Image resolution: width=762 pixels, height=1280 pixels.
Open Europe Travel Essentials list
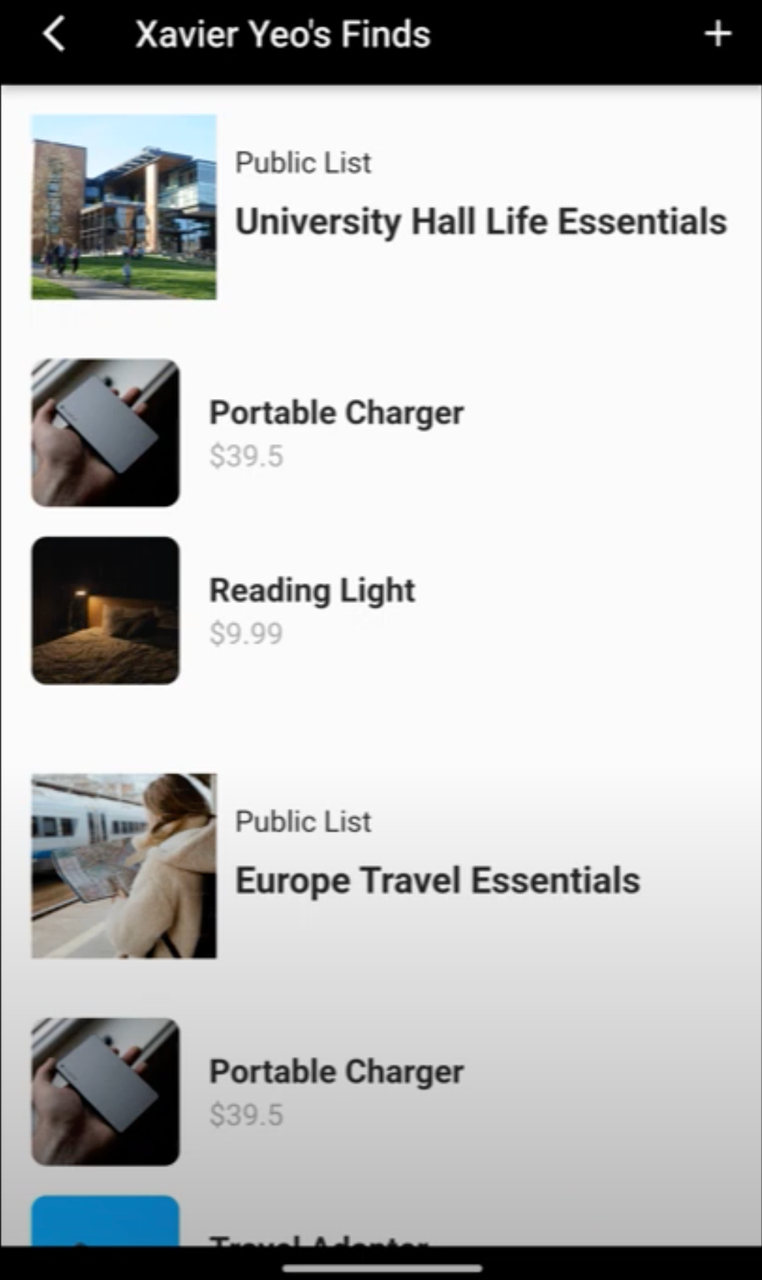(437, 881)
